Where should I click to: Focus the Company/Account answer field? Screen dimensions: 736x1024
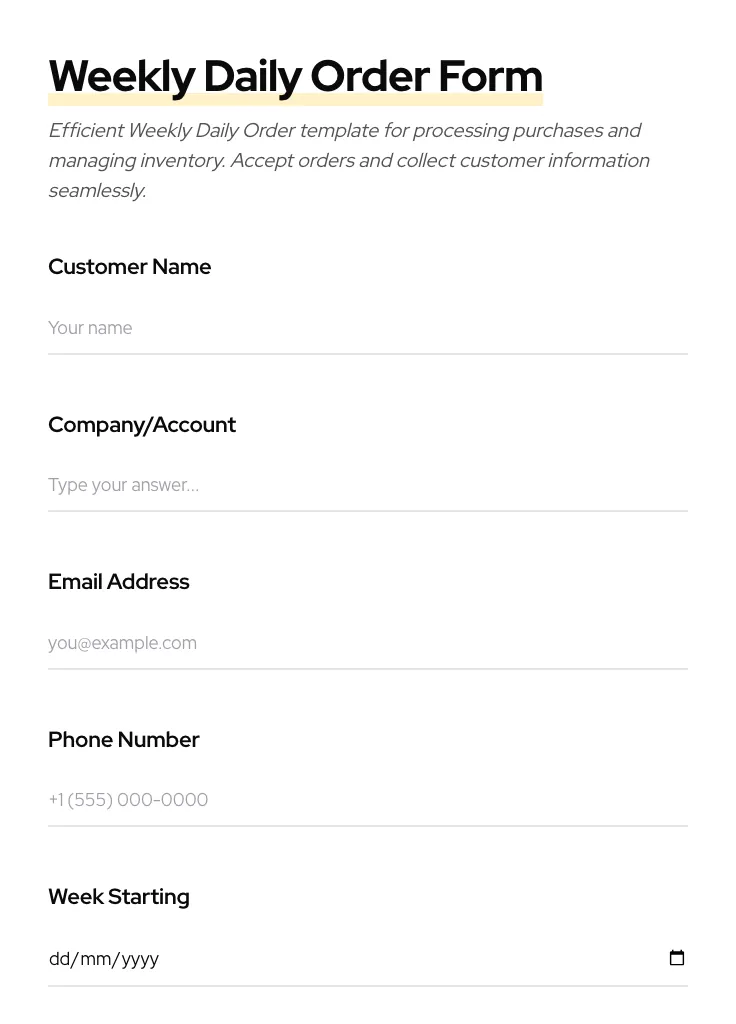pyautogui.click(x=367, y=485)
